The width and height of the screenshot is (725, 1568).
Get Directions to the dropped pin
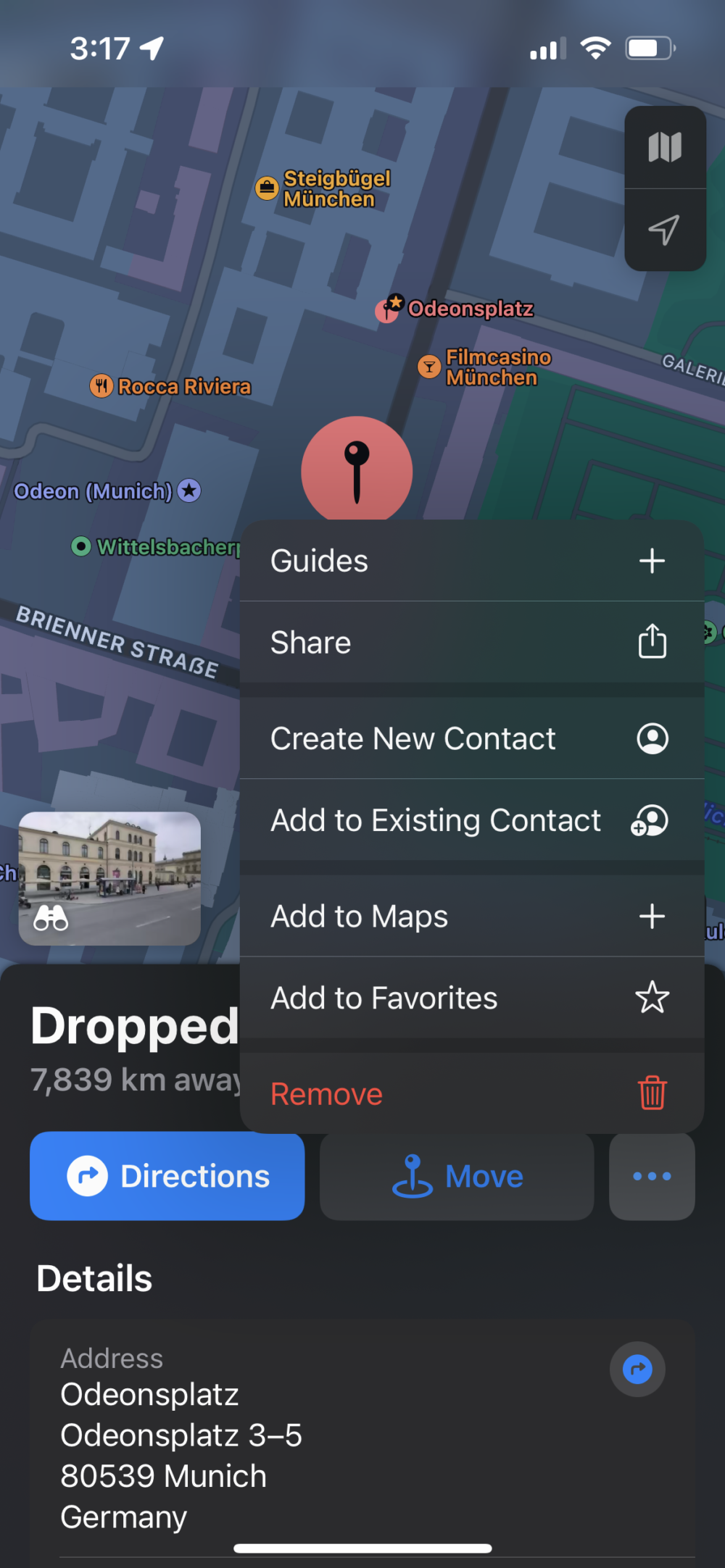167,1176
